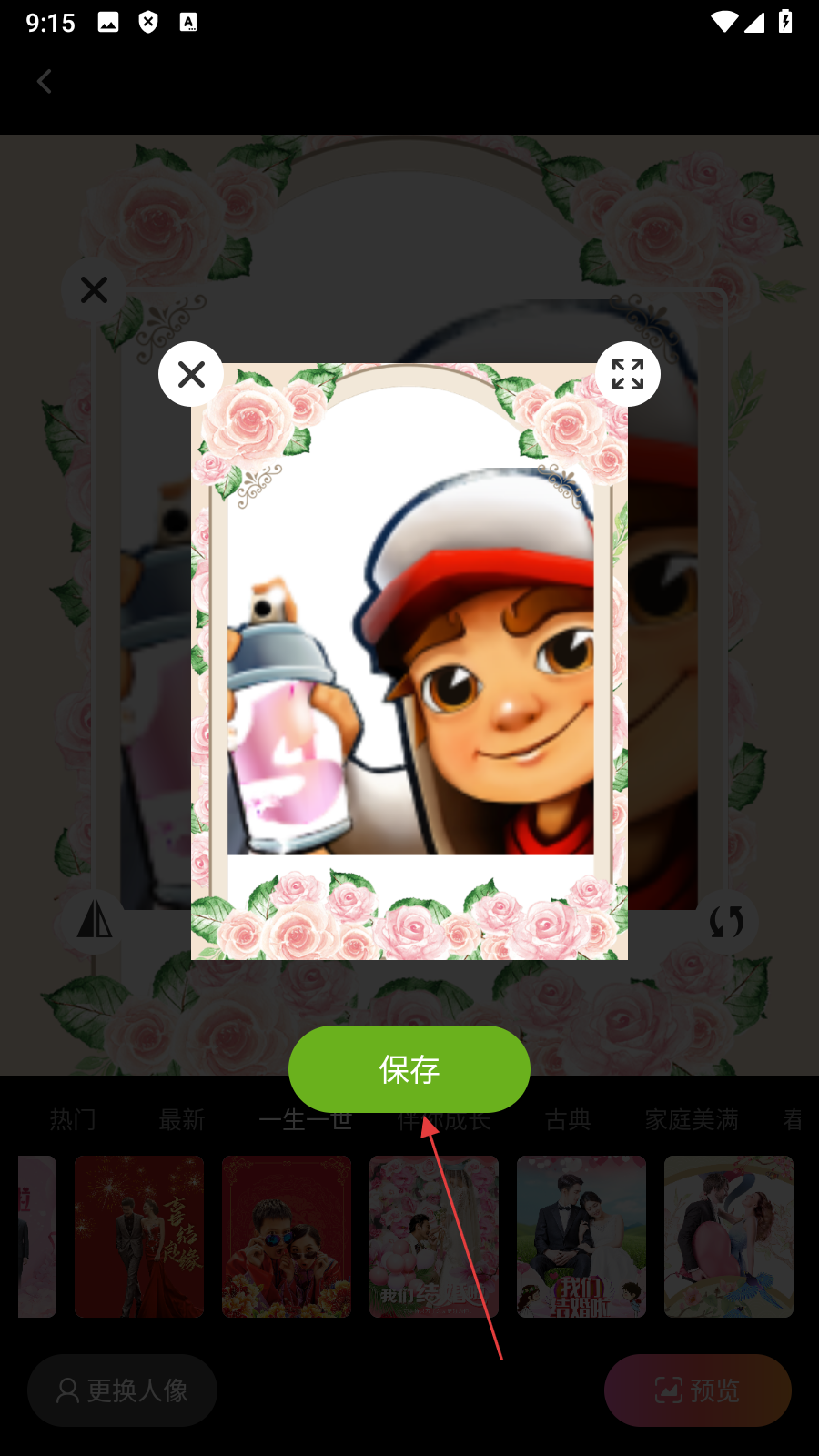Choose the red 喜结良缘 wedding template

[139, 1236]
